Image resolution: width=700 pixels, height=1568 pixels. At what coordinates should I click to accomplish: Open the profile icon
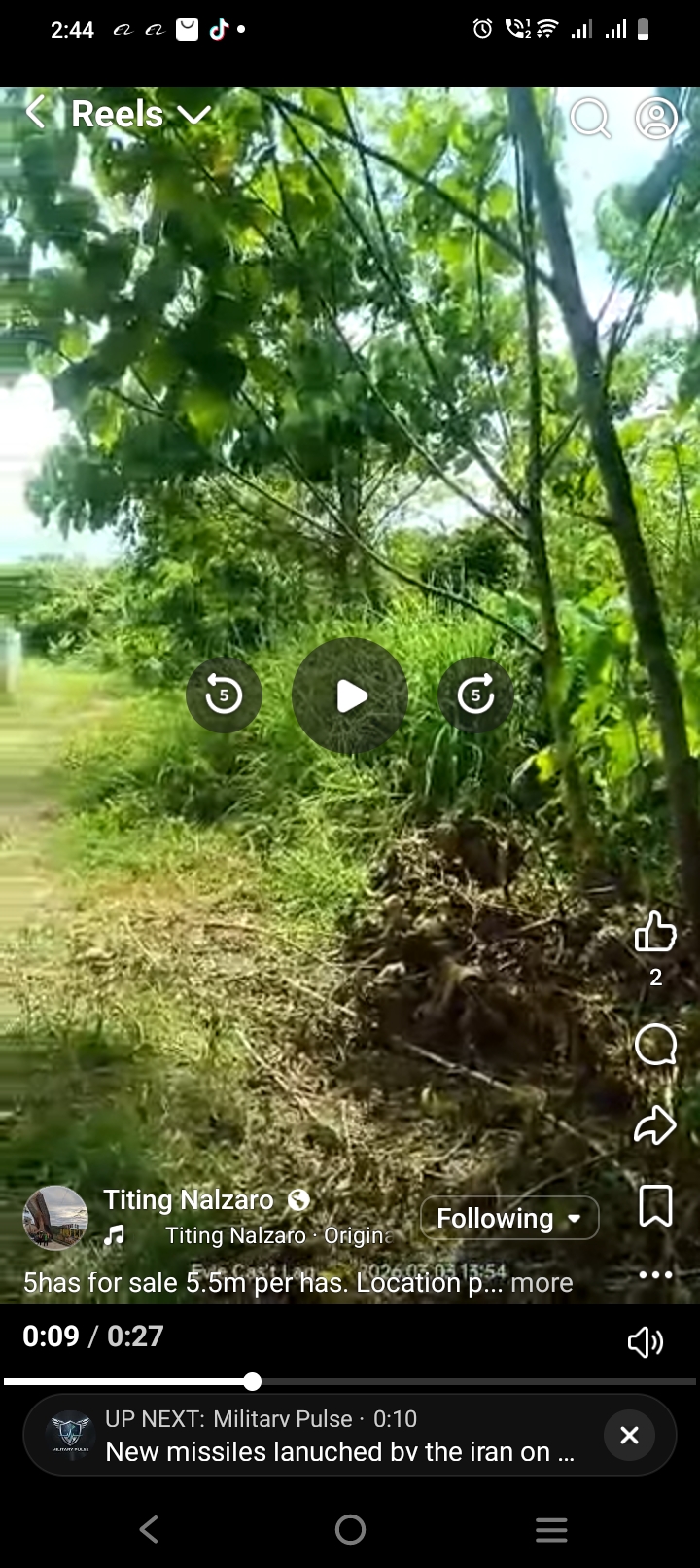pos(656,118)
